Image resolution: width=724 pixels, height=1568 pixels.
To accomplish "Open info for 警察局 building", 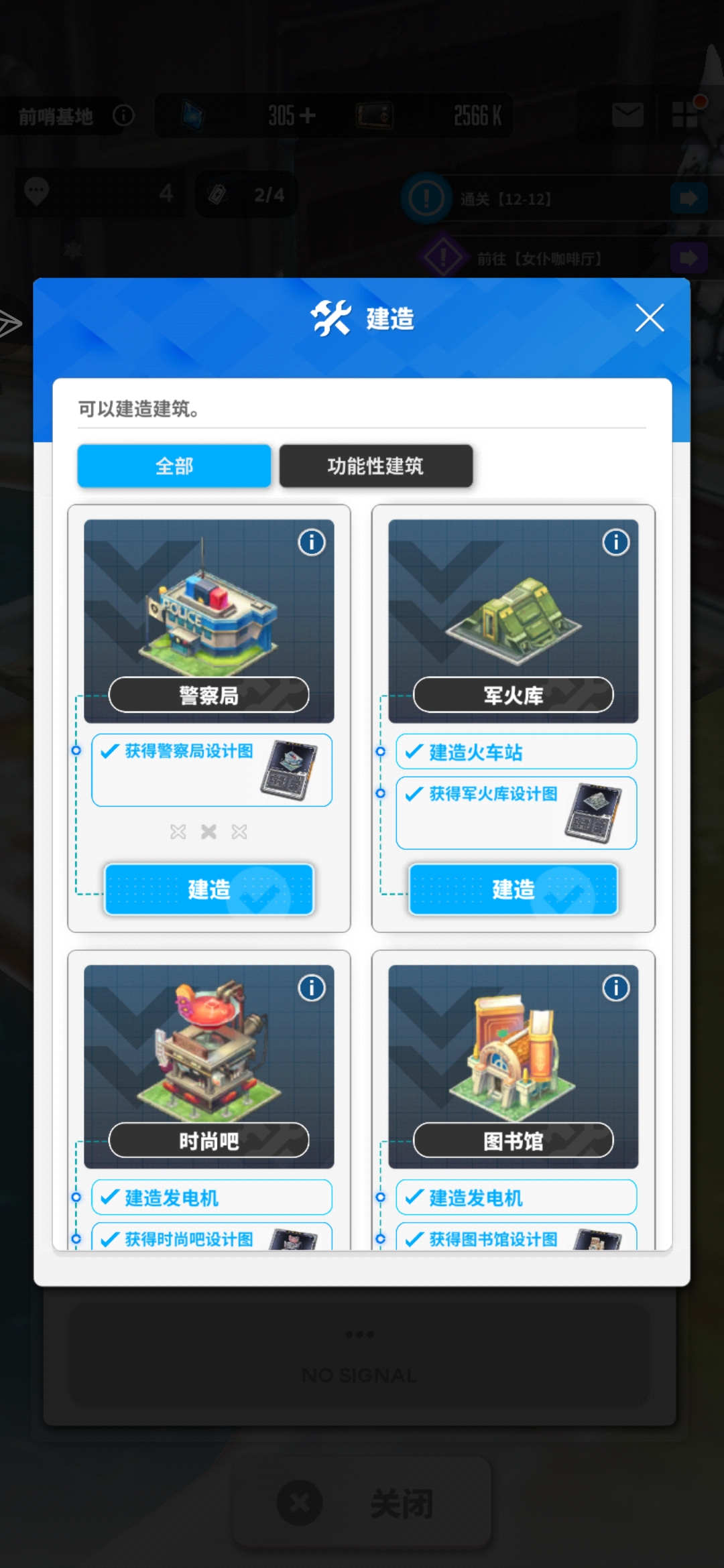I will [312, 542].
